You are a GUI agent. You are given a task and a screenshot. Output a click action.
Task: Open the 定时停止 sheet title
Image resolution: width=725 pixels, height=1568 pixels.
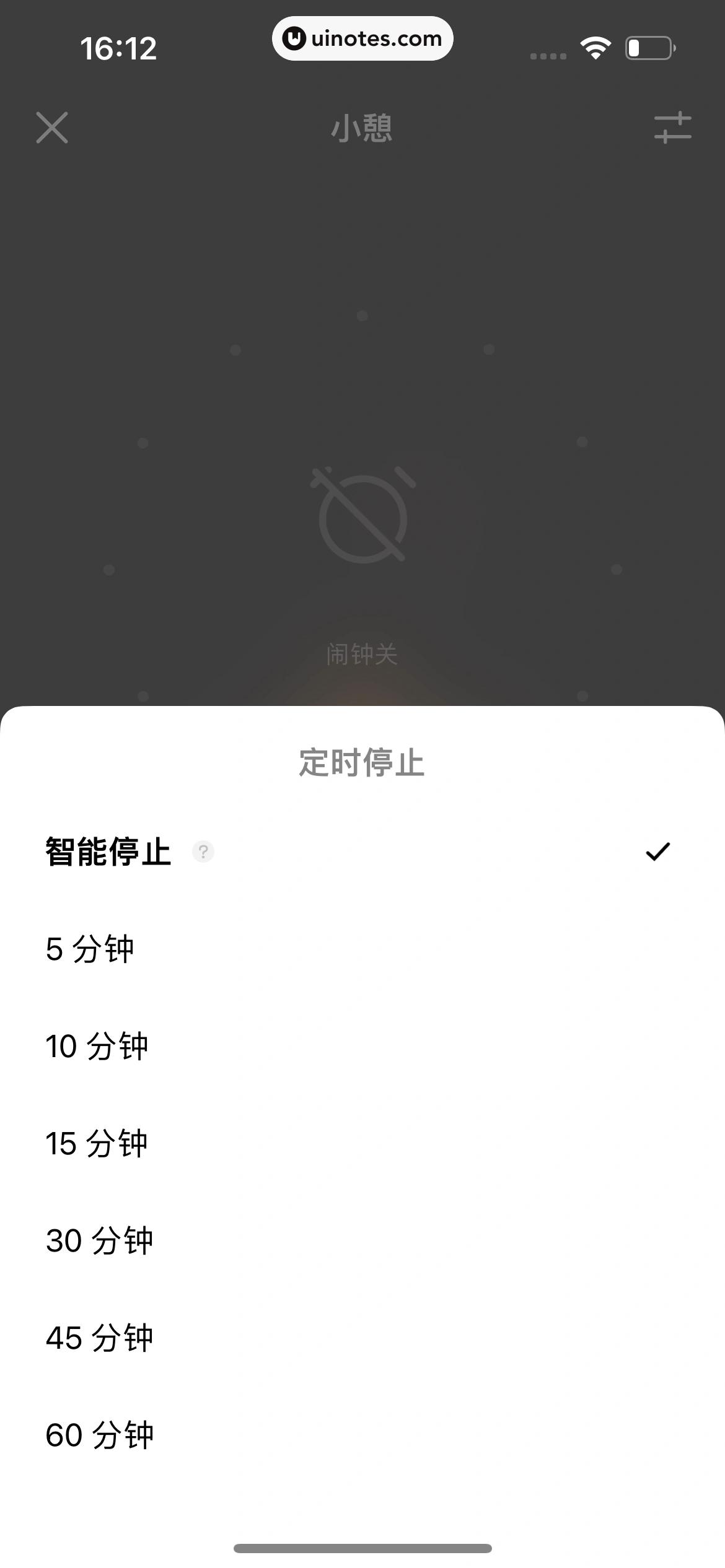(x=362, y=762)
